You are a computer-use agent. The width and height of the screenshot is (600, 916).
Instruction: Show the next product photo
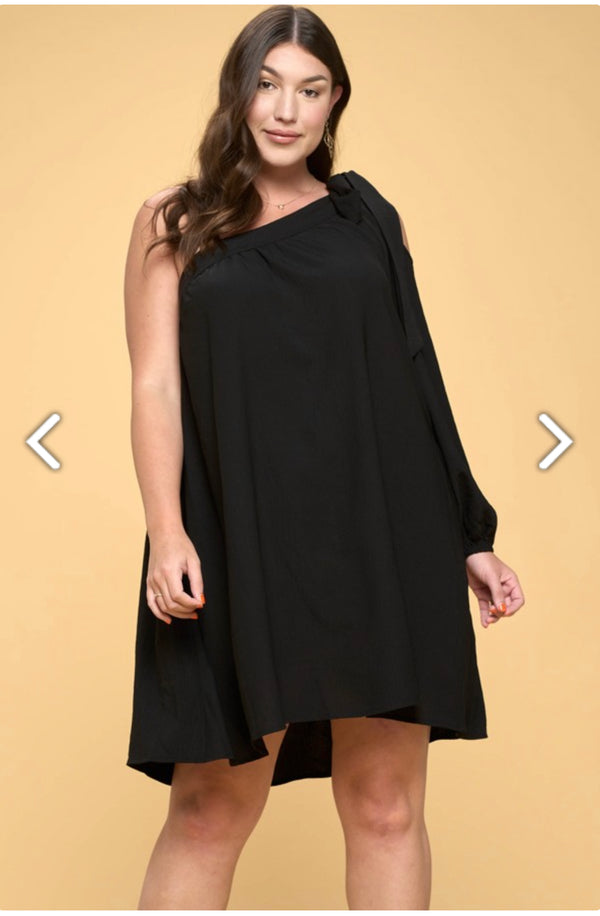pos(554,441)
